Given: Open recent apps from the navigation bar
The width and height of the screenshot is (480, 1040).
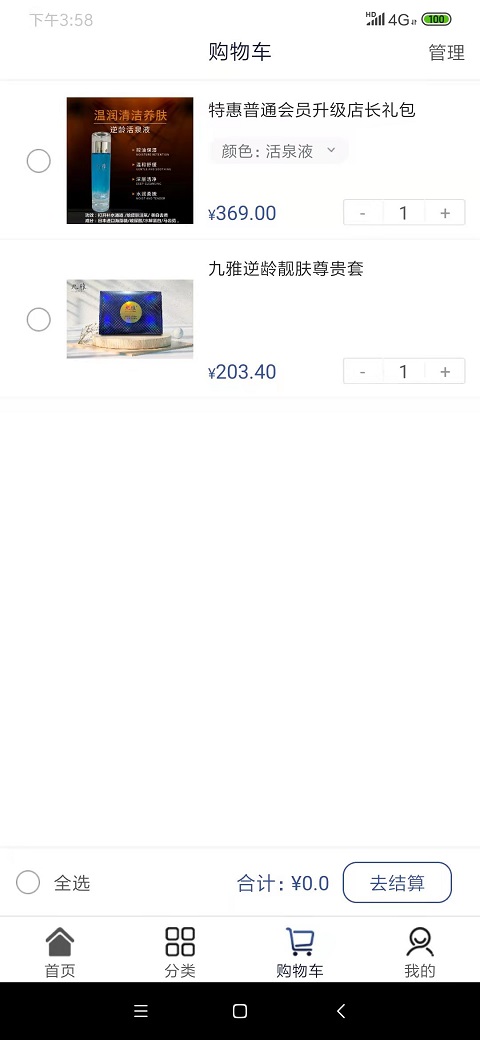Looking at the screenshot, I should pos(141,1011).
